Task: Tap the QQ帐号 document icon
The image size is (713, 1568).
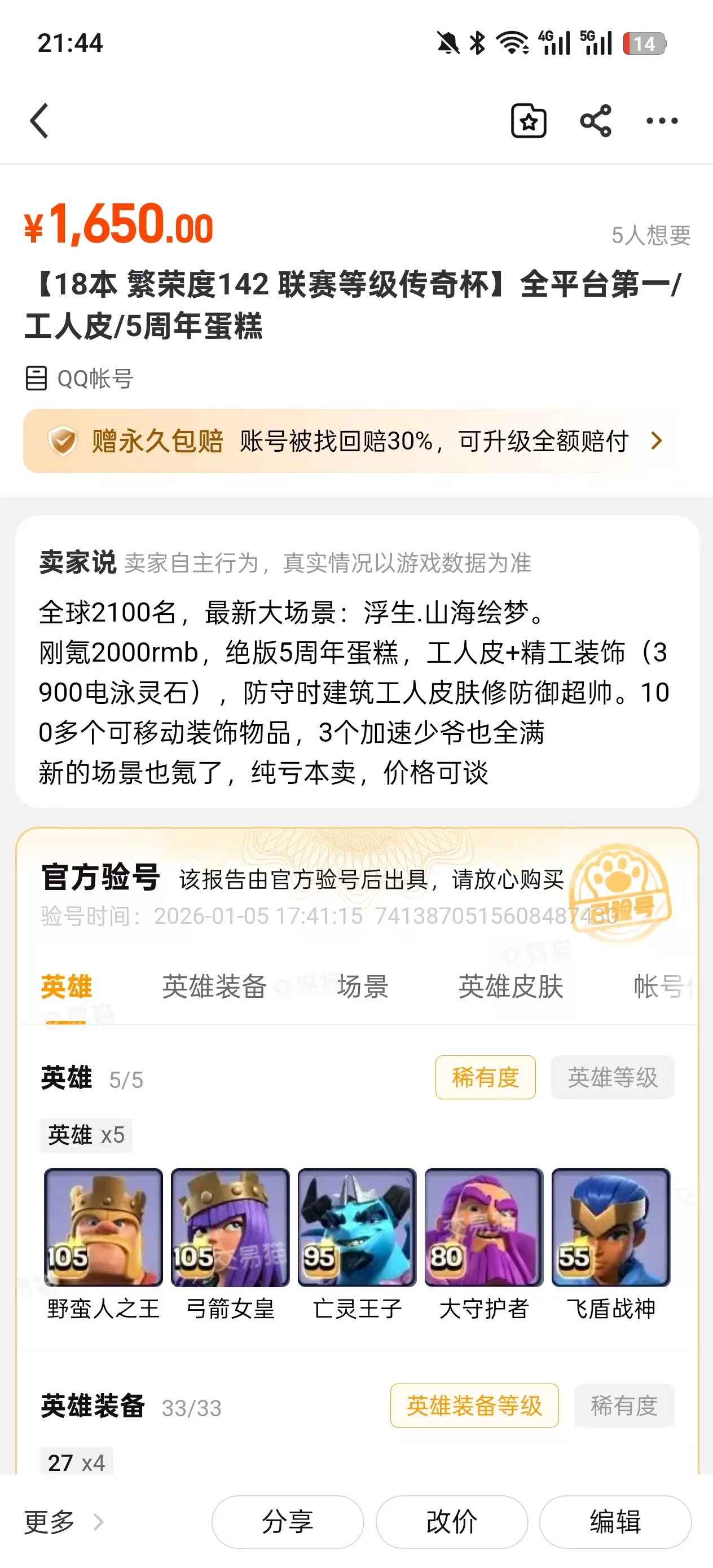Action: click(37, 378)
